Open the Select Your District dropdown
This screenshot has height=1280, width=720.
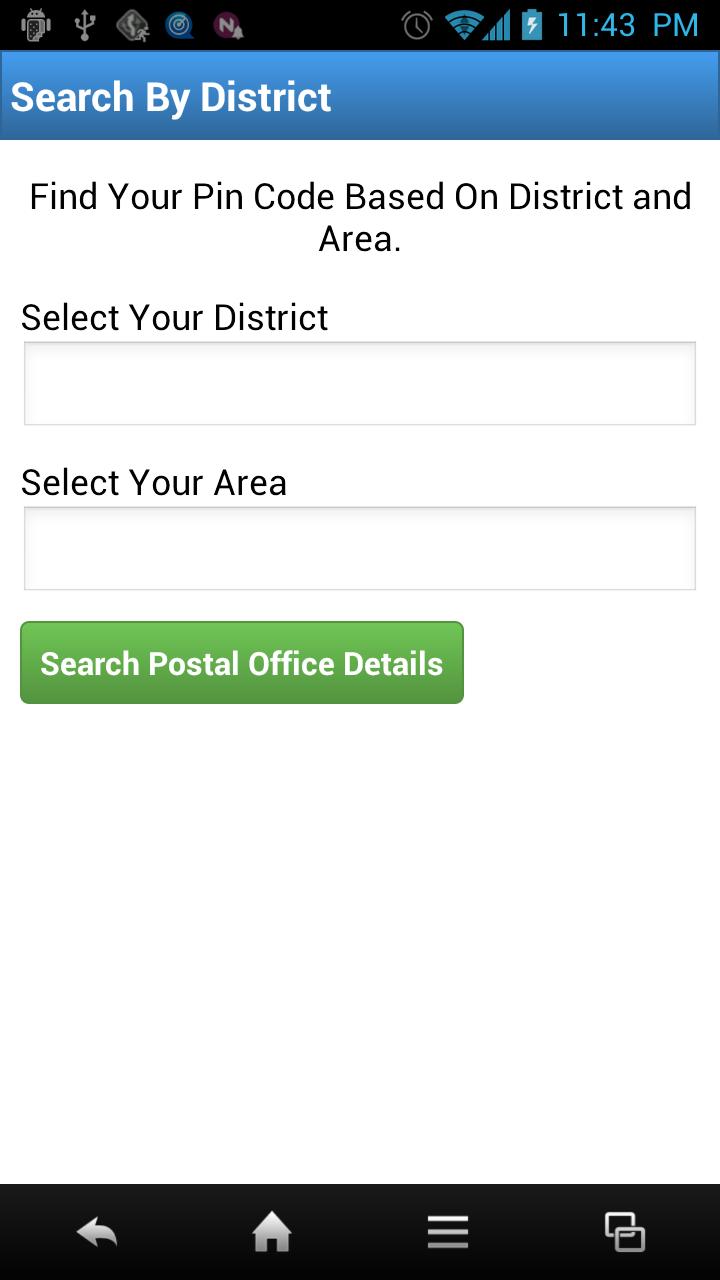coord(360,383)
